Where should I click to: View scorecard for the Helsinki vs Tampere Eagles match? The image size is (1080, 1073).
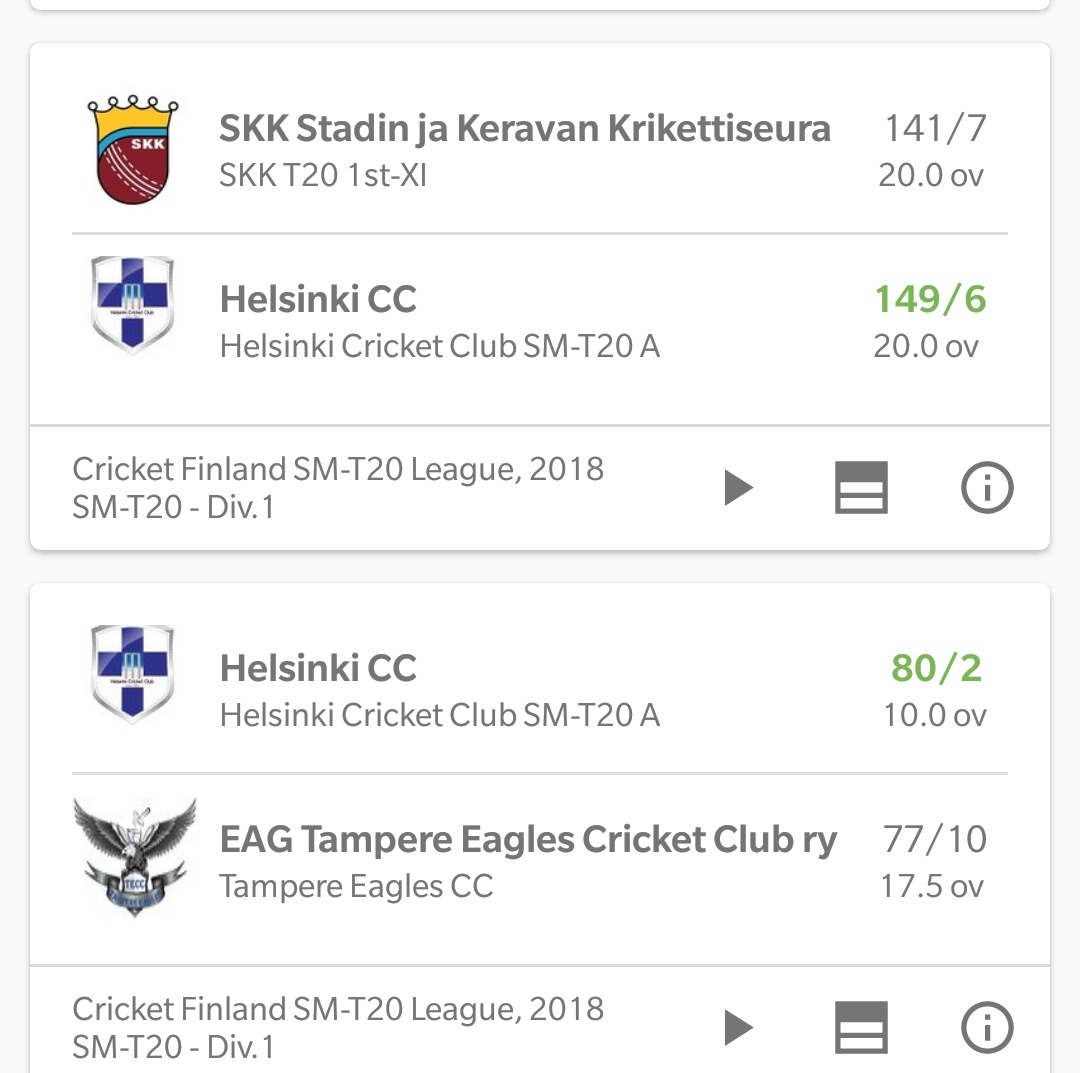(x=861, y=1027)
